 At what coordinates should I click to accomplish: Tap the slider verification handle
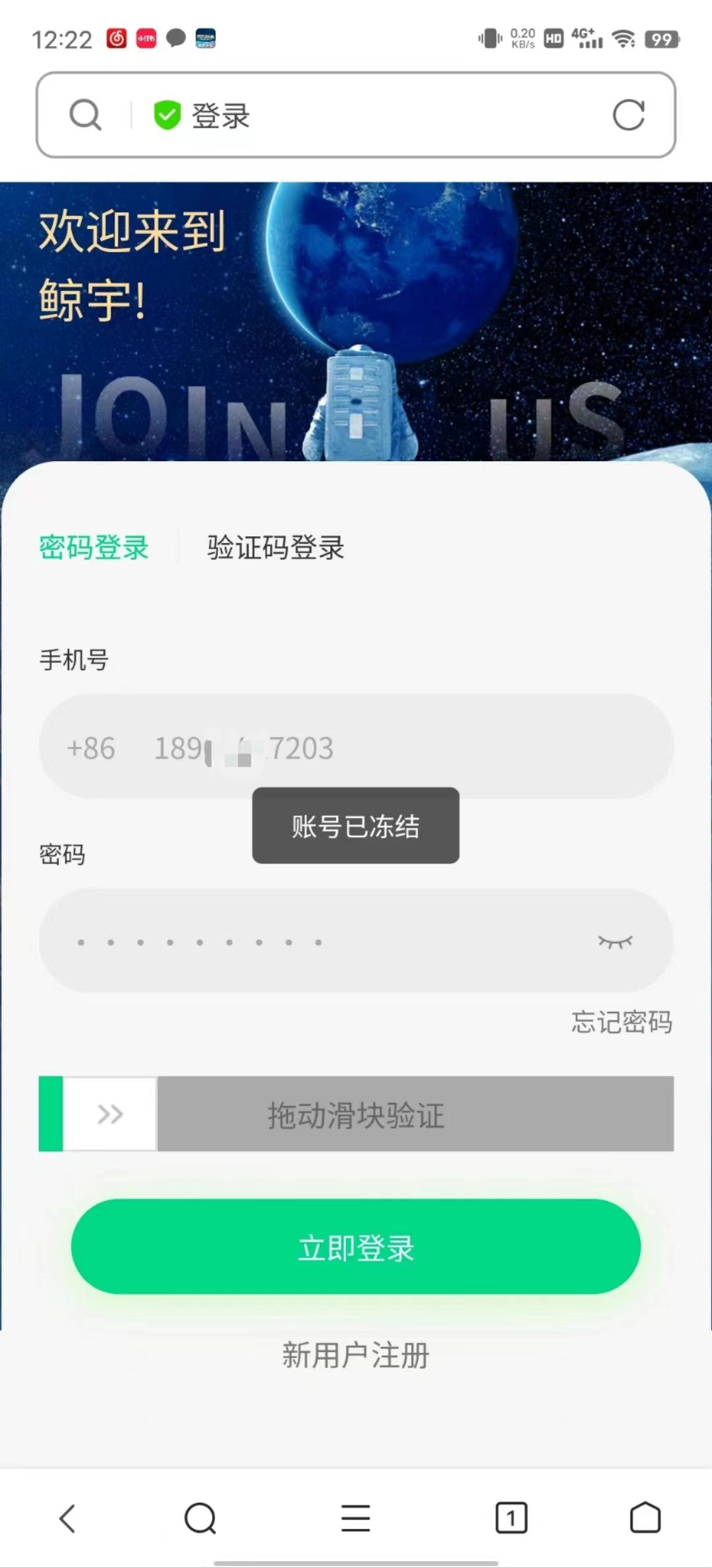click(x=109, y=1114)
